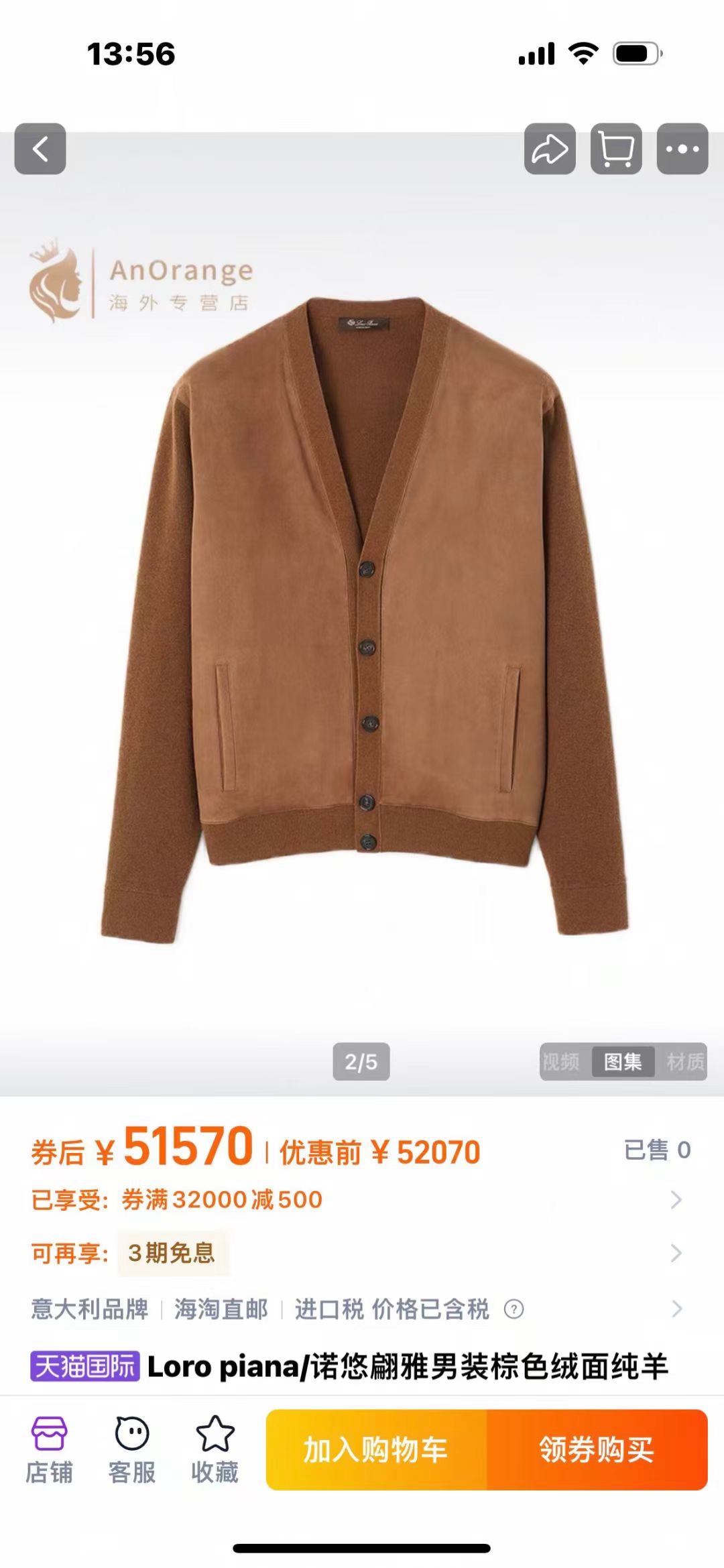724x1568 pixels.
Task: Open the three-dot overflow menu
Action: [x=682, y=149]
